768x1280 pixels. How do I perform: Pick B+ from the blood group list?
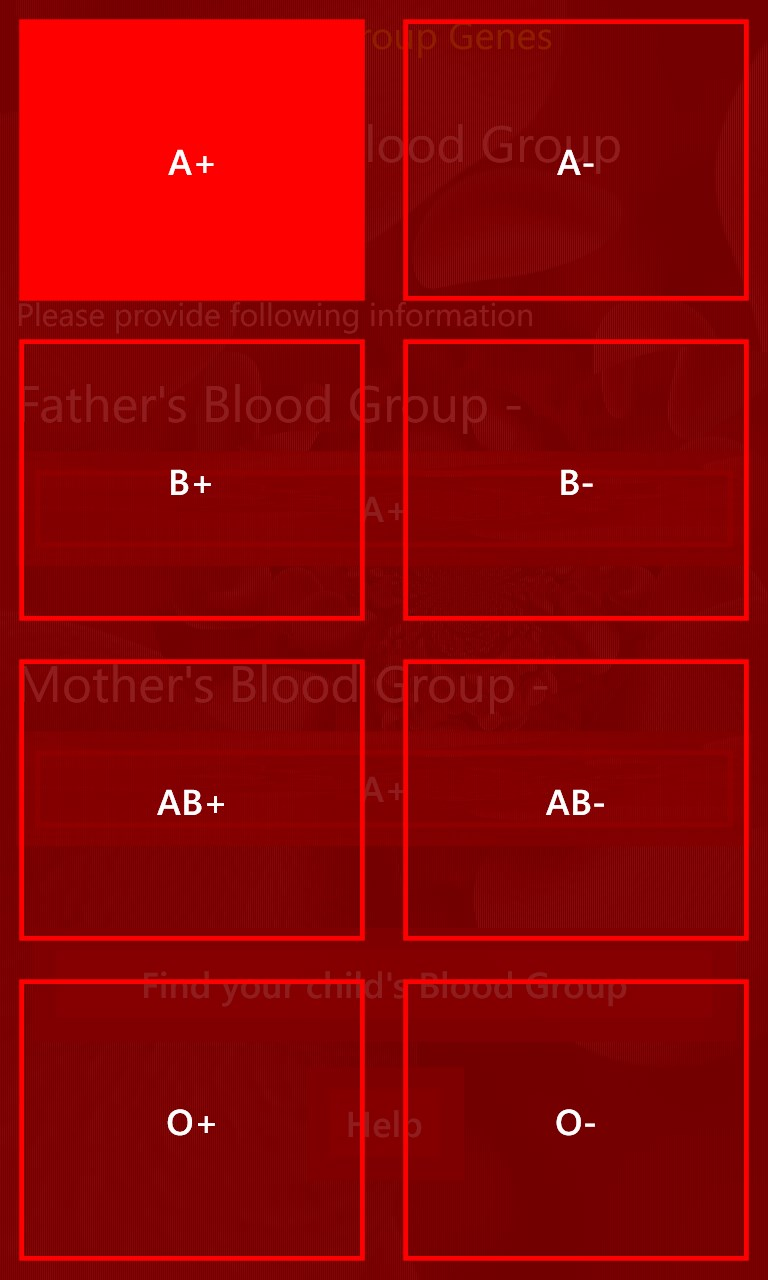[x=191, y=480]
